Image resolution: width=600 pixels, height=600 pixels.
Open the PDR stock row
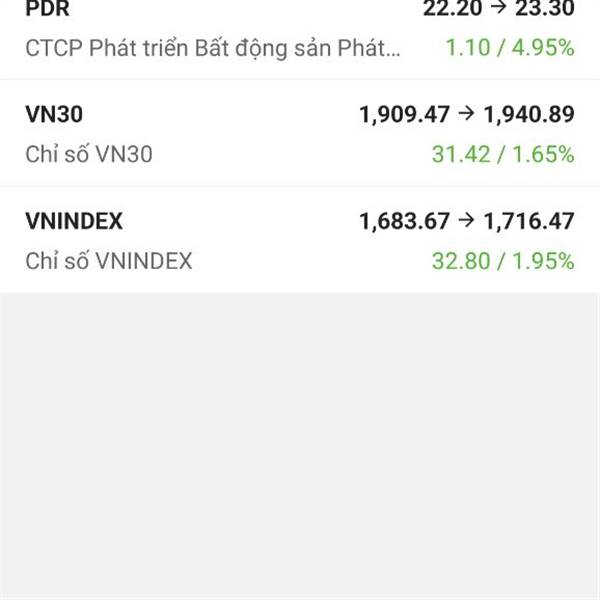pos(300,35)
